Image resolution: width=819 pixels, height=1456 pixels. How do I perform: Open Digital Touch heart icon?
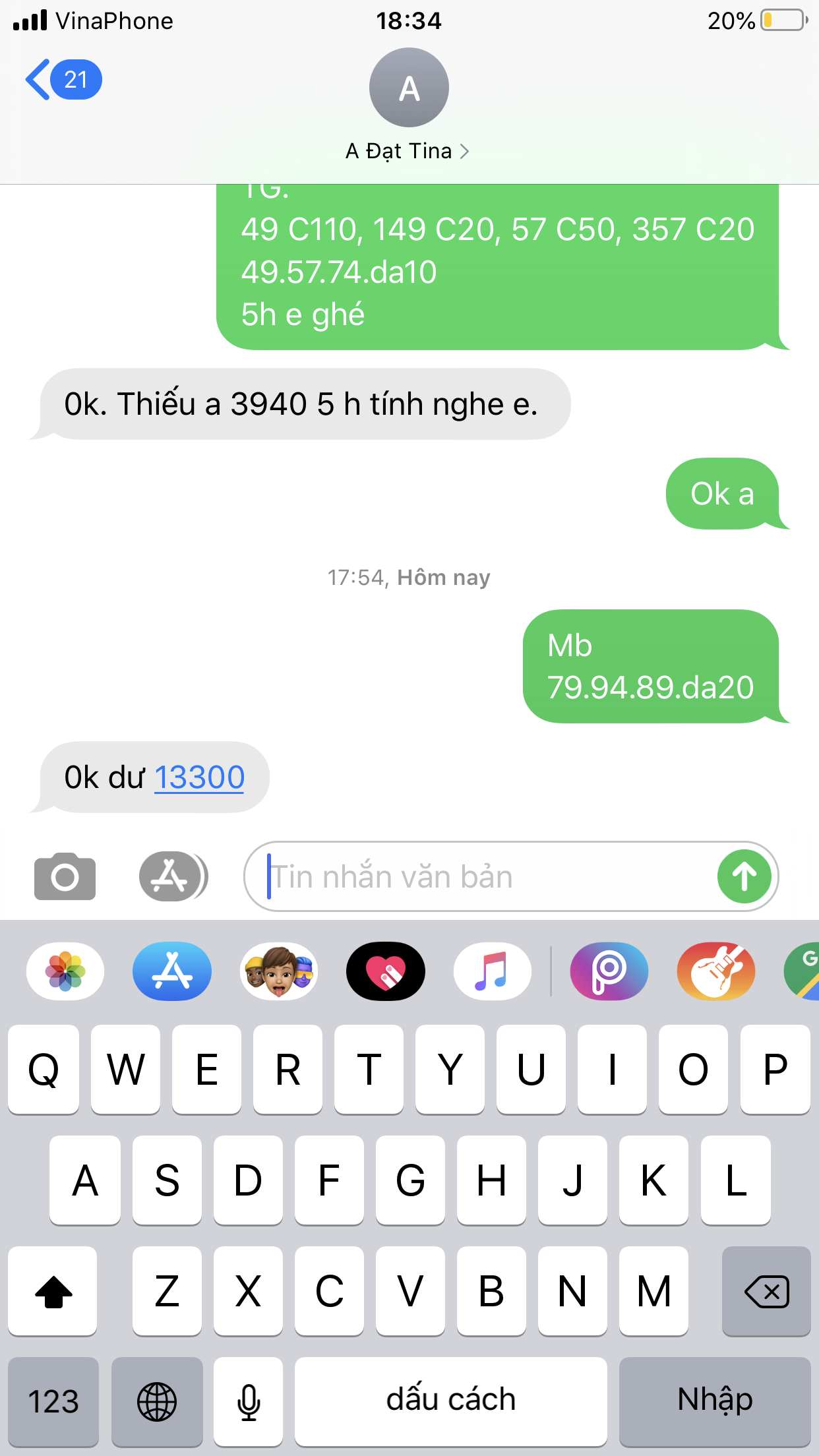(386, 971)
